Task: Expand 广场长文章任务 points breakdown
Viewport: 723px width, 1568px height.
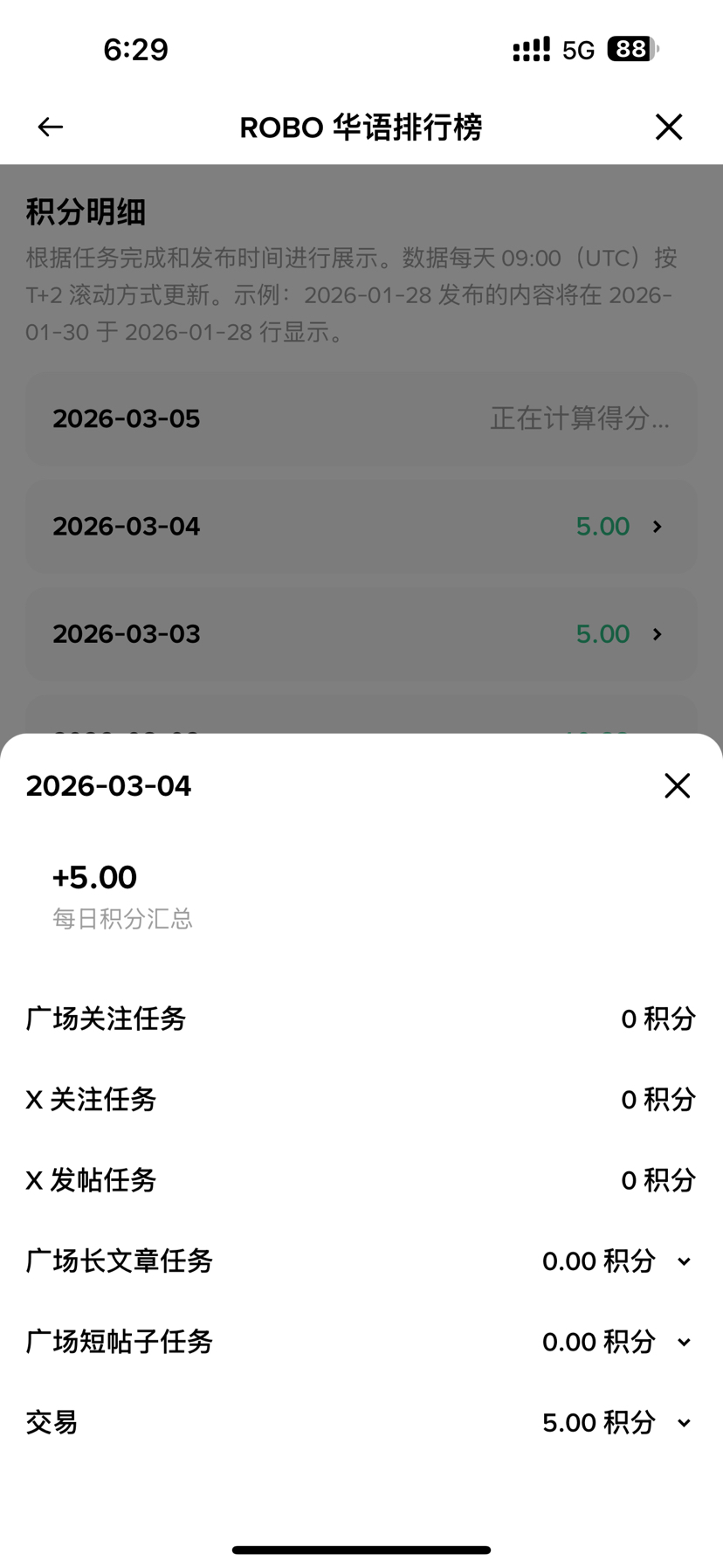Action: 684,1261
